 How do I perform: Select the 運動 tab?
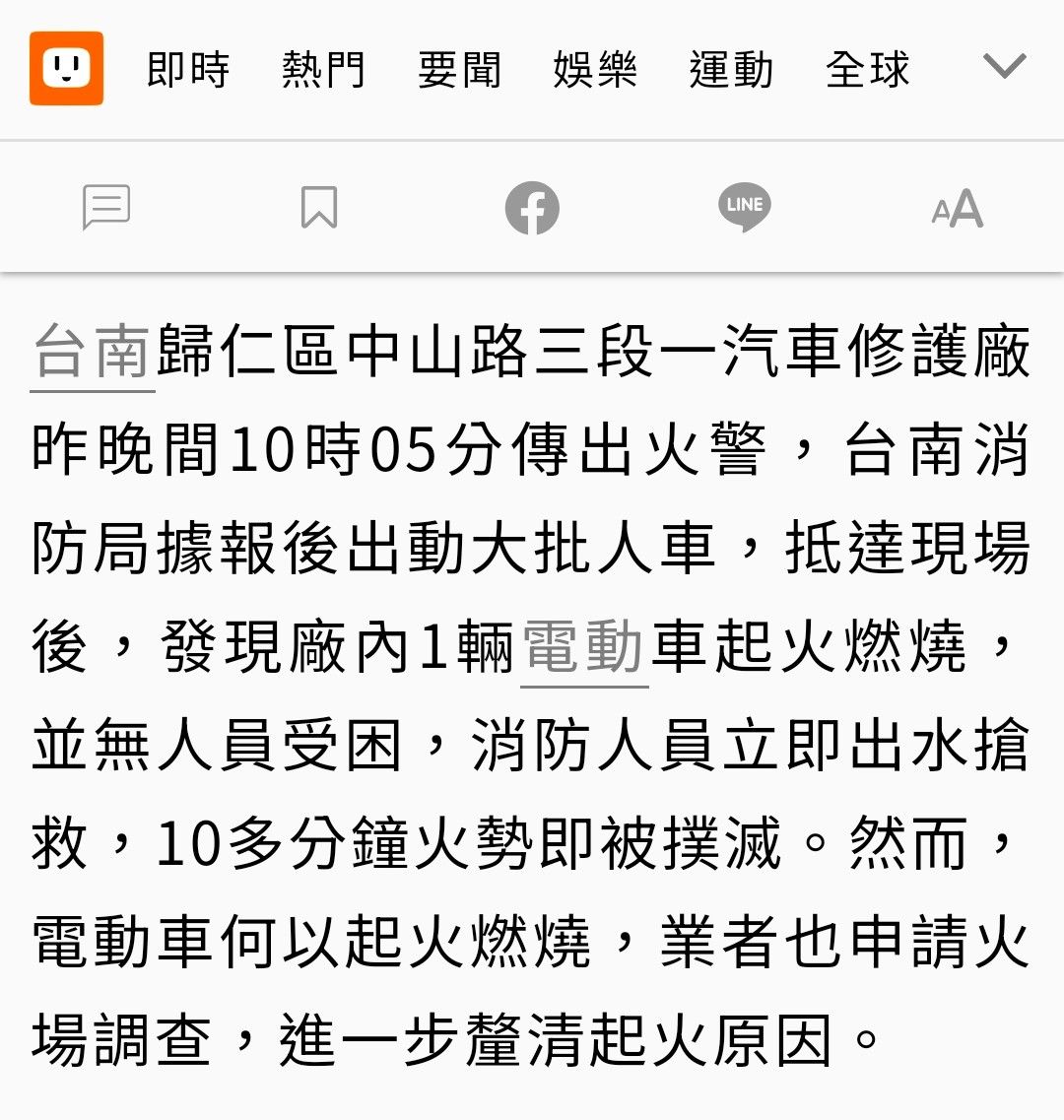pos(731,70)
